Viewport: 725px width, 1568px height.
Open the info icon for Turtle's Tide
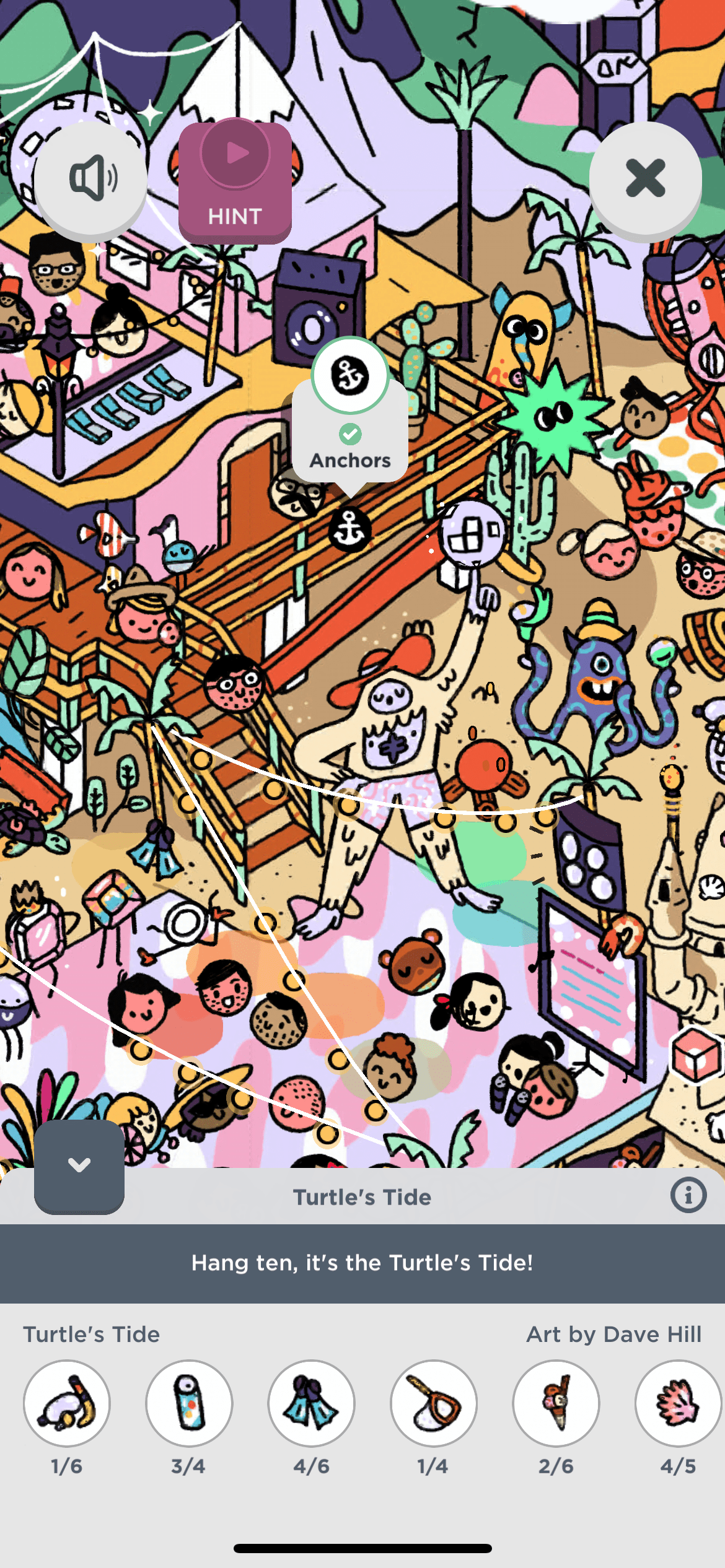[688, 1195]
